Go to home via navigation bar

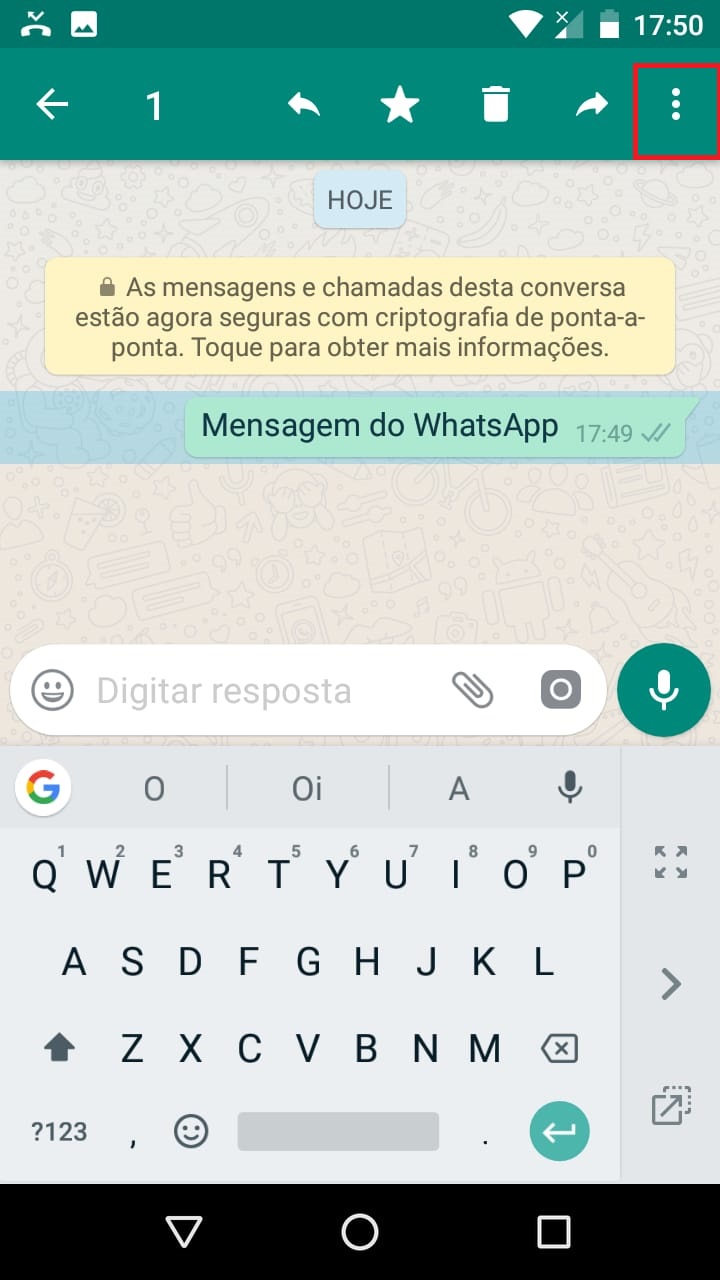pos(360,1232)
